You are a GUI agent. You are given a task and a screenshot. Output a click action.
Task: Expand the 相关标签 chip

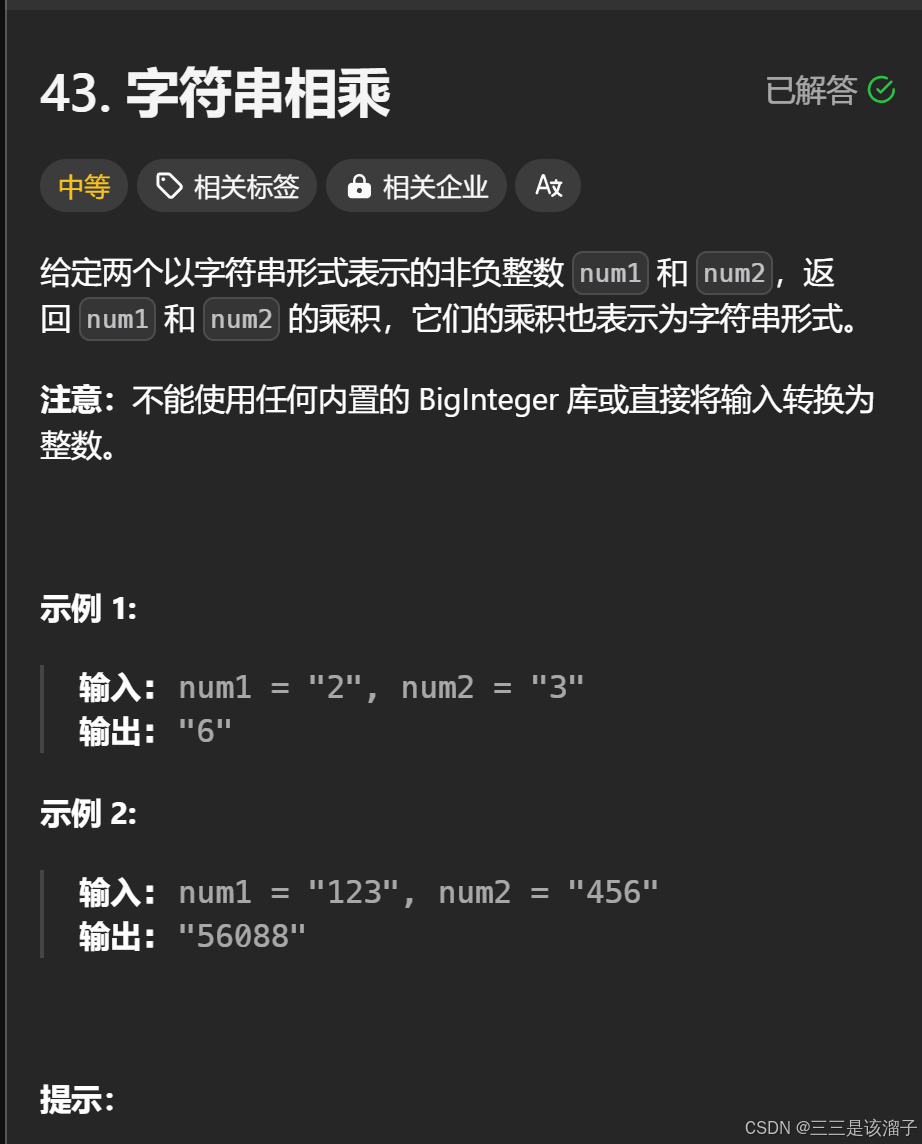(227, 186)
